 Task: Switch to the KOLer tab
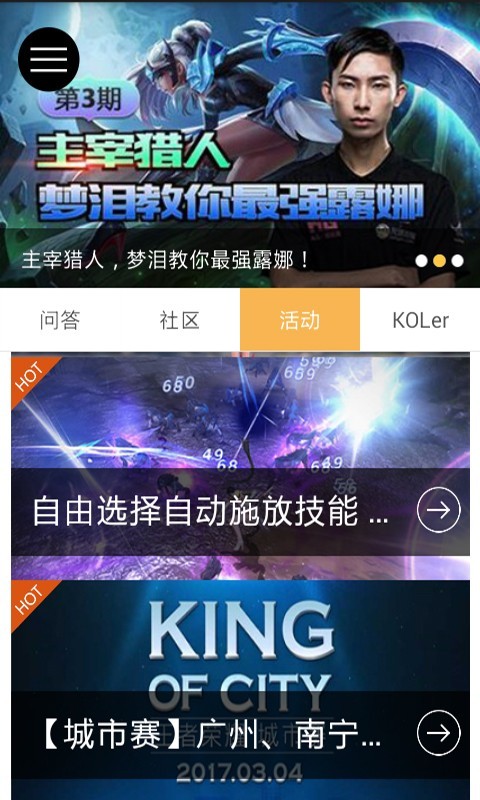[x=420, y=320]
